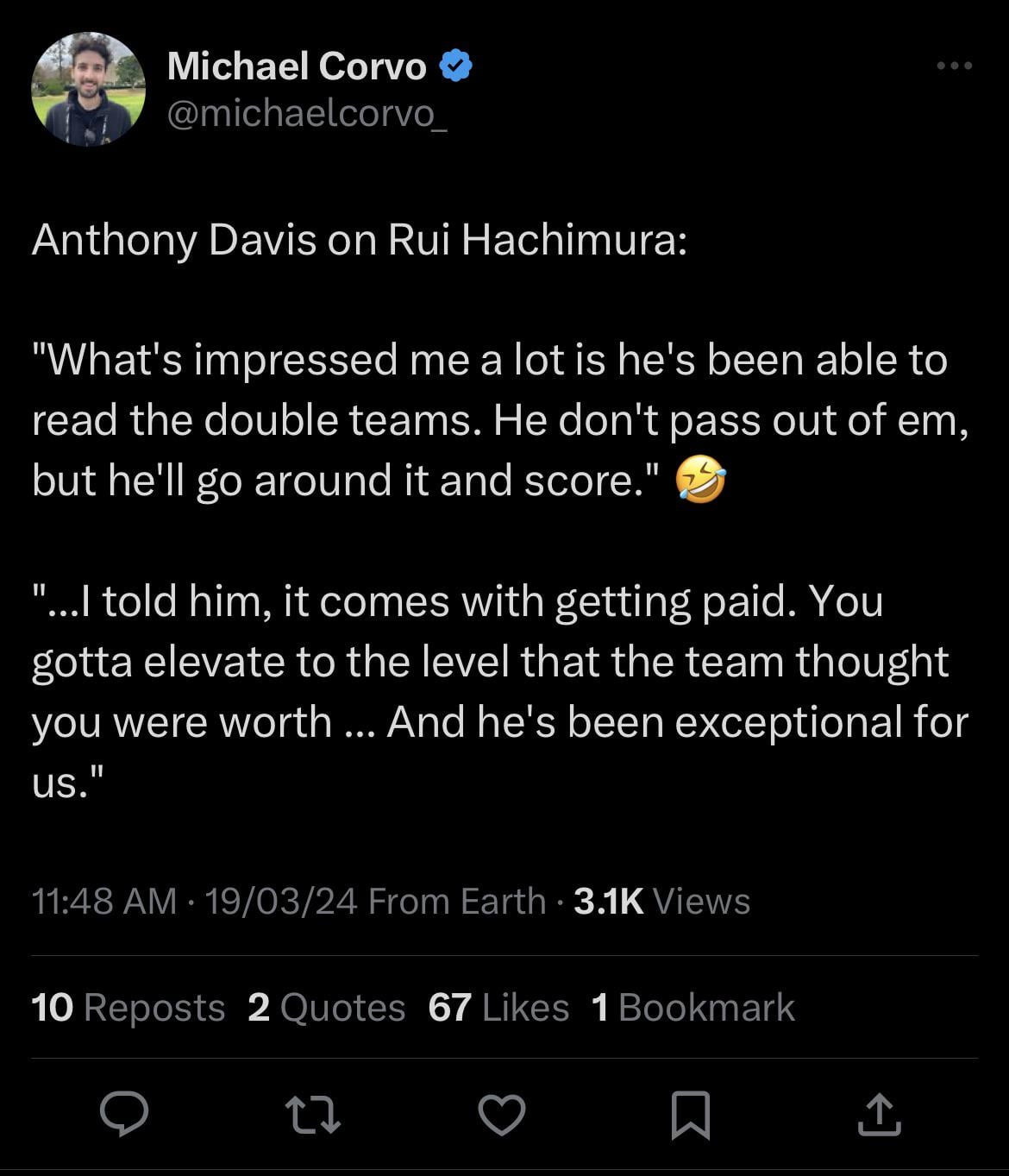The width and height of the screenshot is (1009, 1176).
Task: View the 2 Quotes of this post
Action: point(326,1008)
